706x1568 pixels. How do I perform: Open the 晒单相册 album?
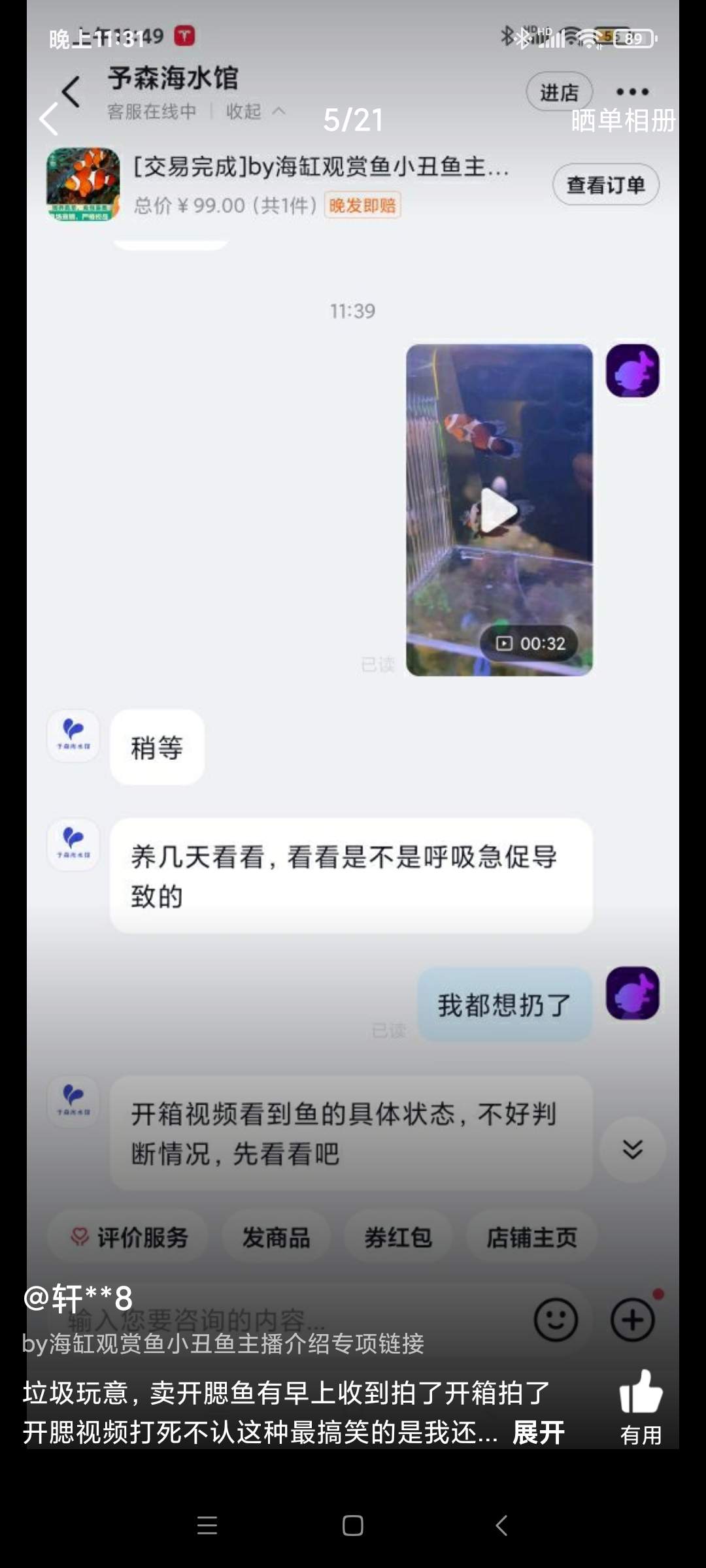(x=622, y=121)
